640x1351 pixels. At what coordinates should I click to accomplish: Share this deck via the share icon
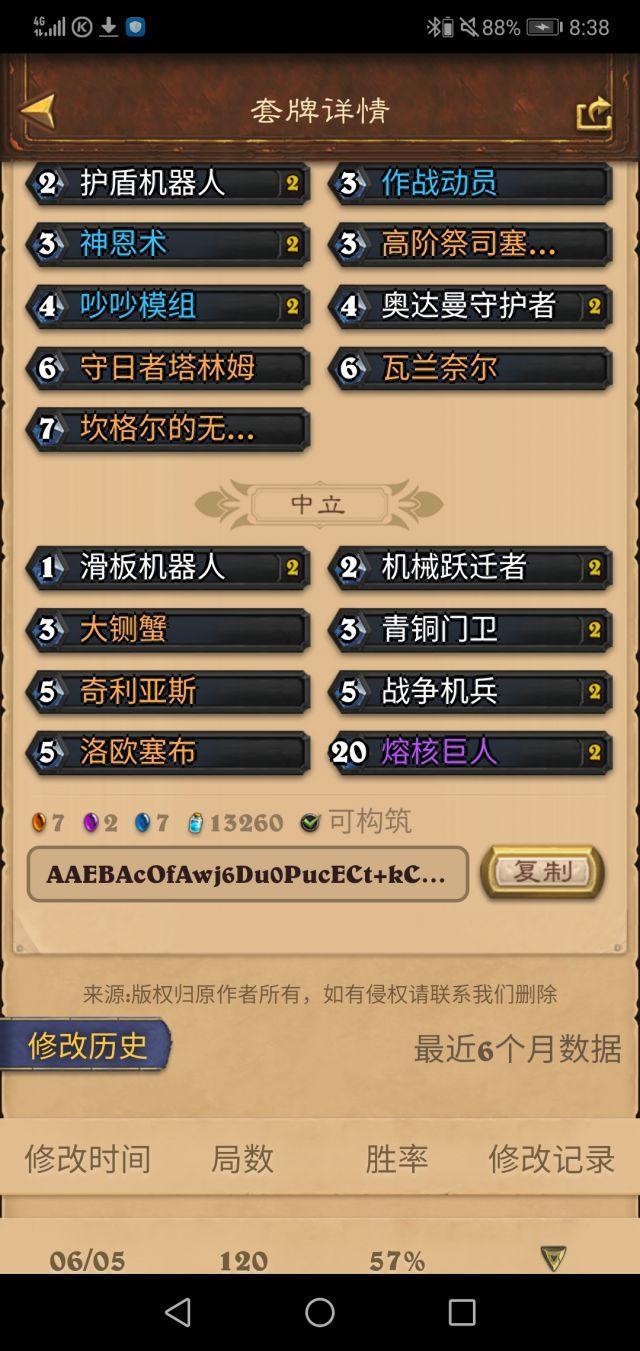593,112
